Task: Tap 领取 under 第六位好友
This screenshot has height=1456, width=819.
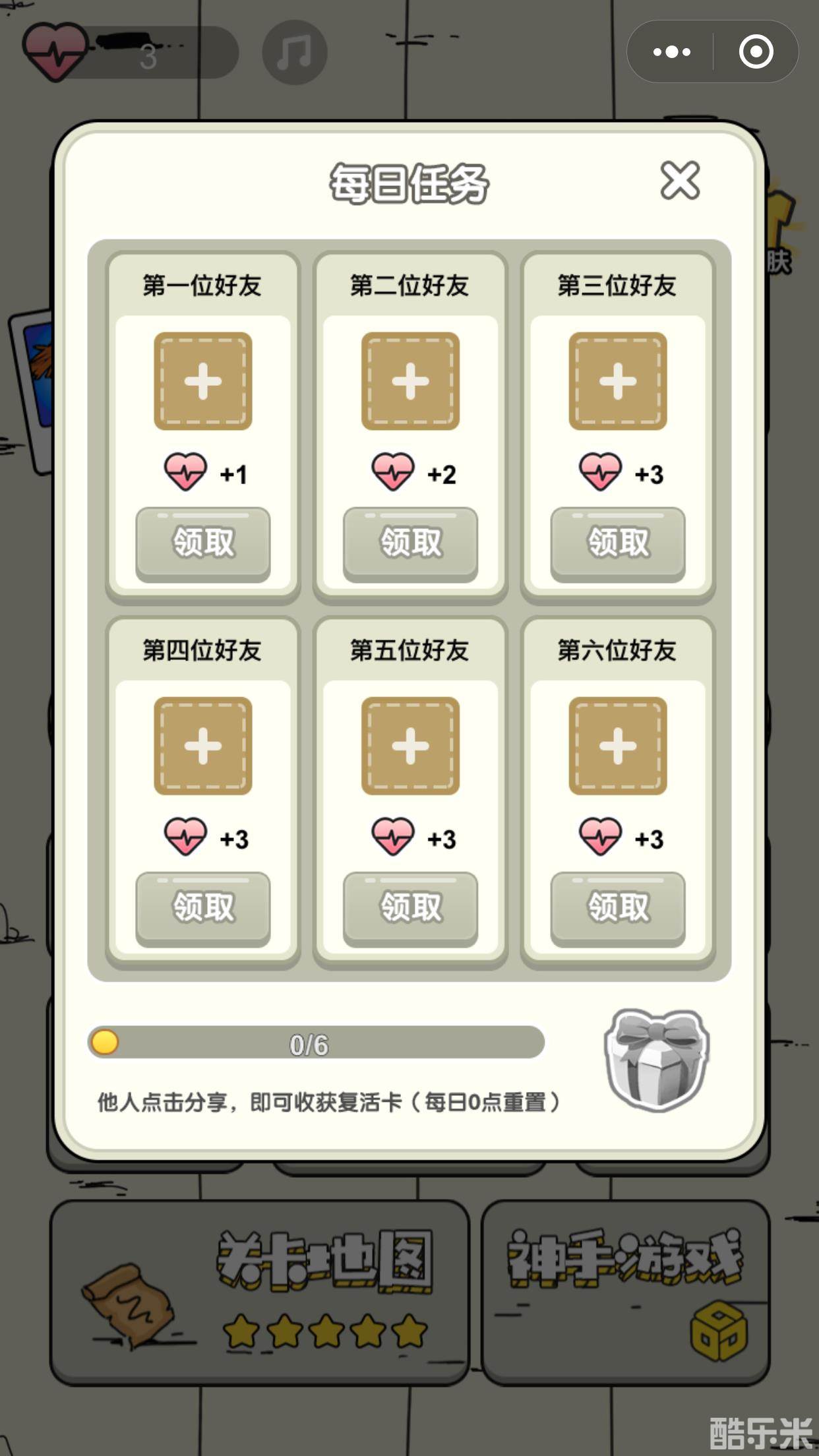Action: point(617,907)
